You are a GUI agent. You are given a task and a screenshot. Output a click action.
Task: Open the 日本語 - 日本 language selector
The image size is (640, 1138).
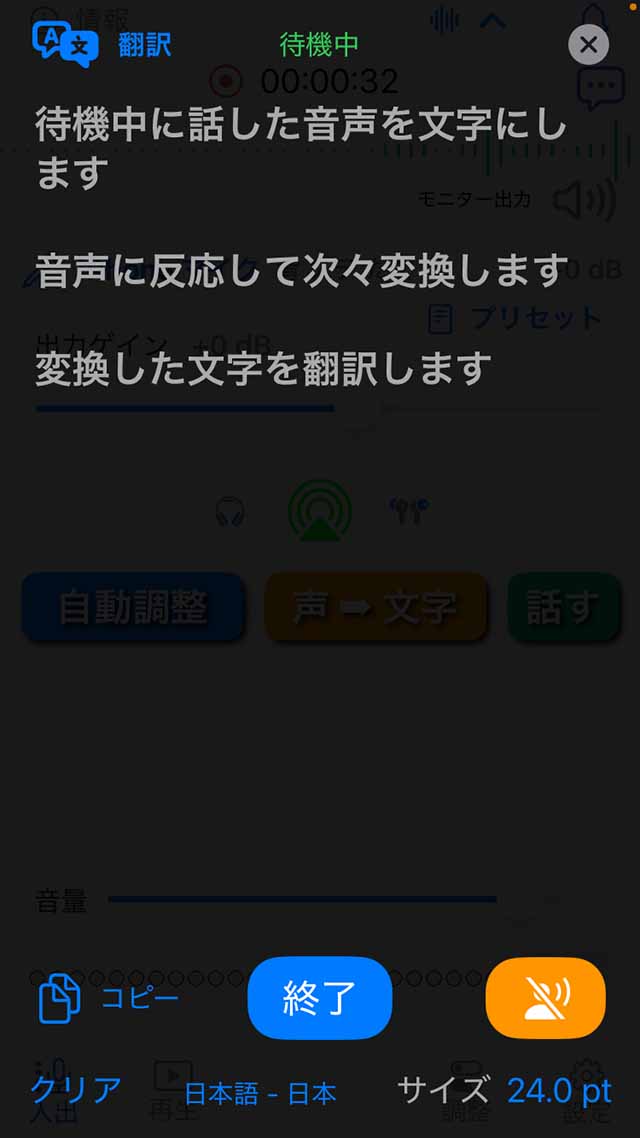260,1093
